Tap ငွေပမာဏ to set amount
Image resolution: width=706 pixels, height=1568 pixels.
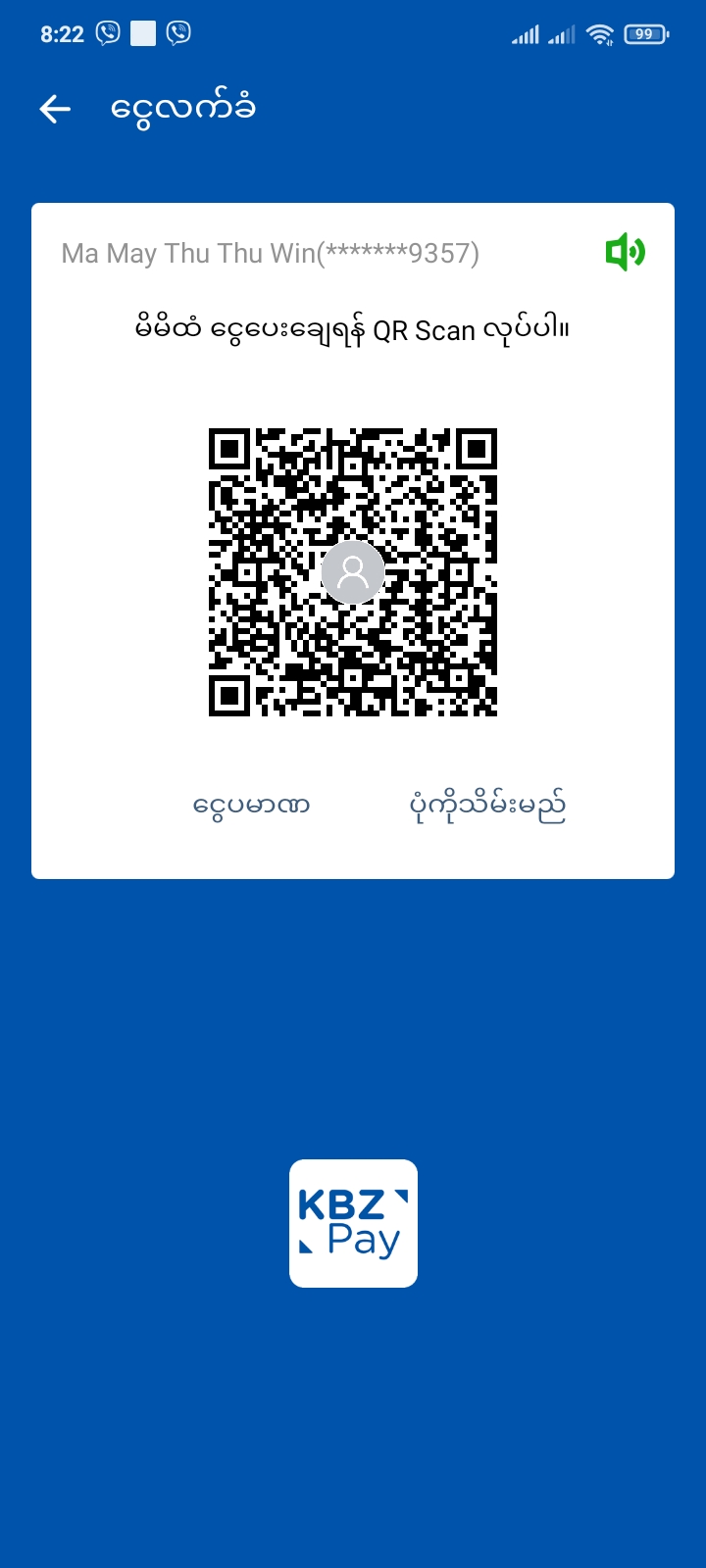[251, 807]
